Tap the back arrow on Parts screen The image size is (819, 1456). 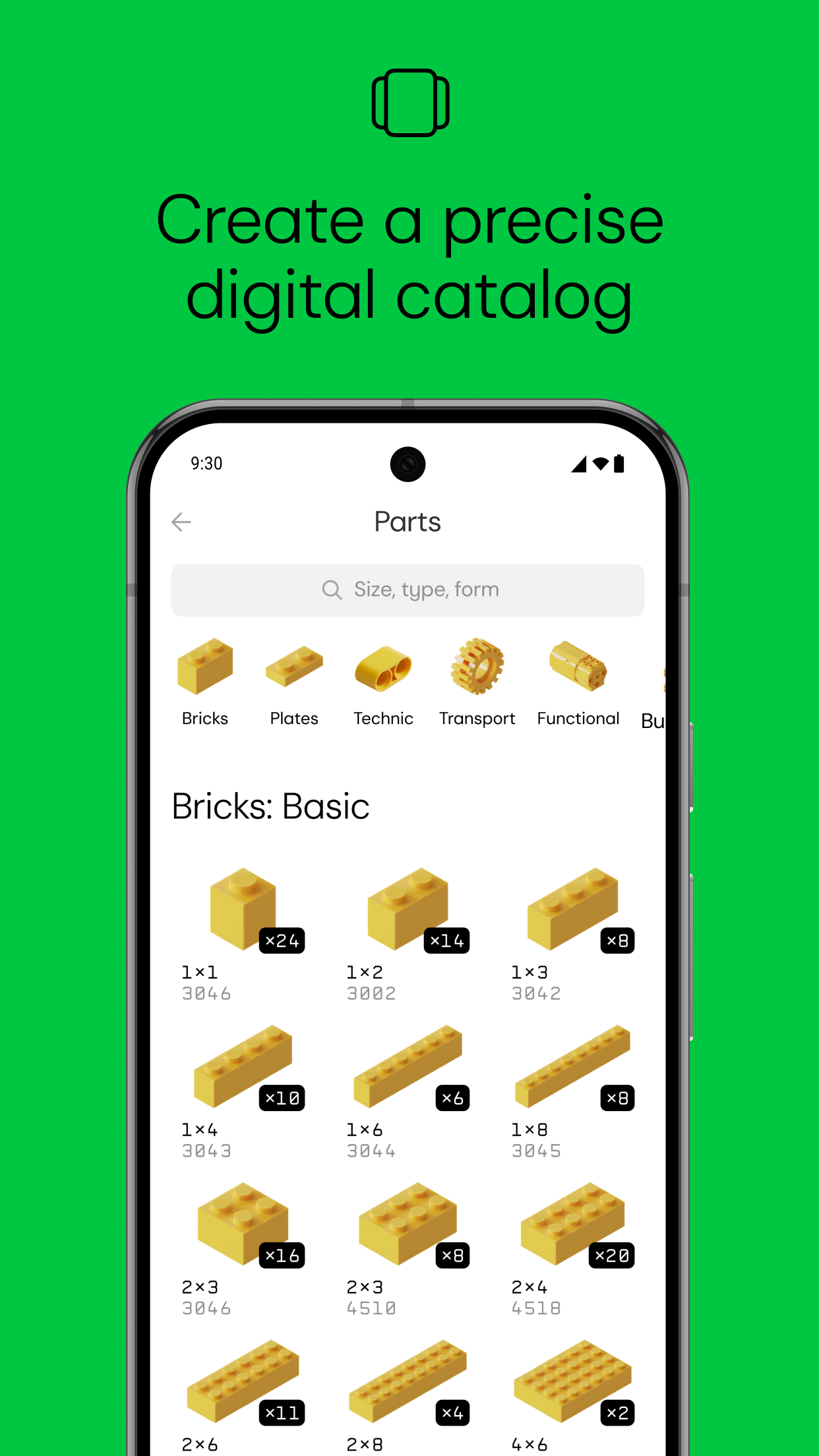click(x=182, y=522)
